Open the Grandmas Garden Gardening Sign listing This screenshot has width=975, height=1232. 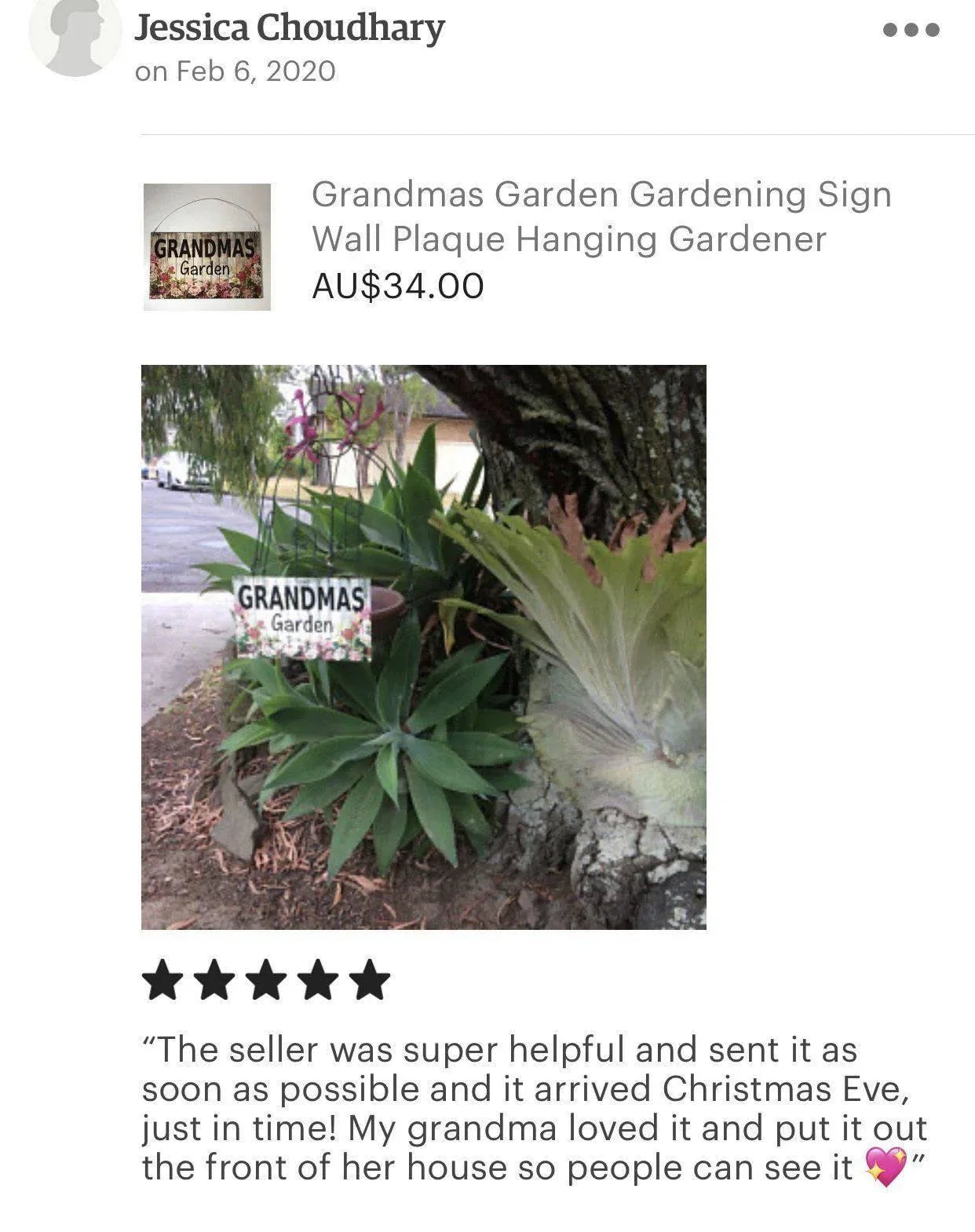pos(601,195)
